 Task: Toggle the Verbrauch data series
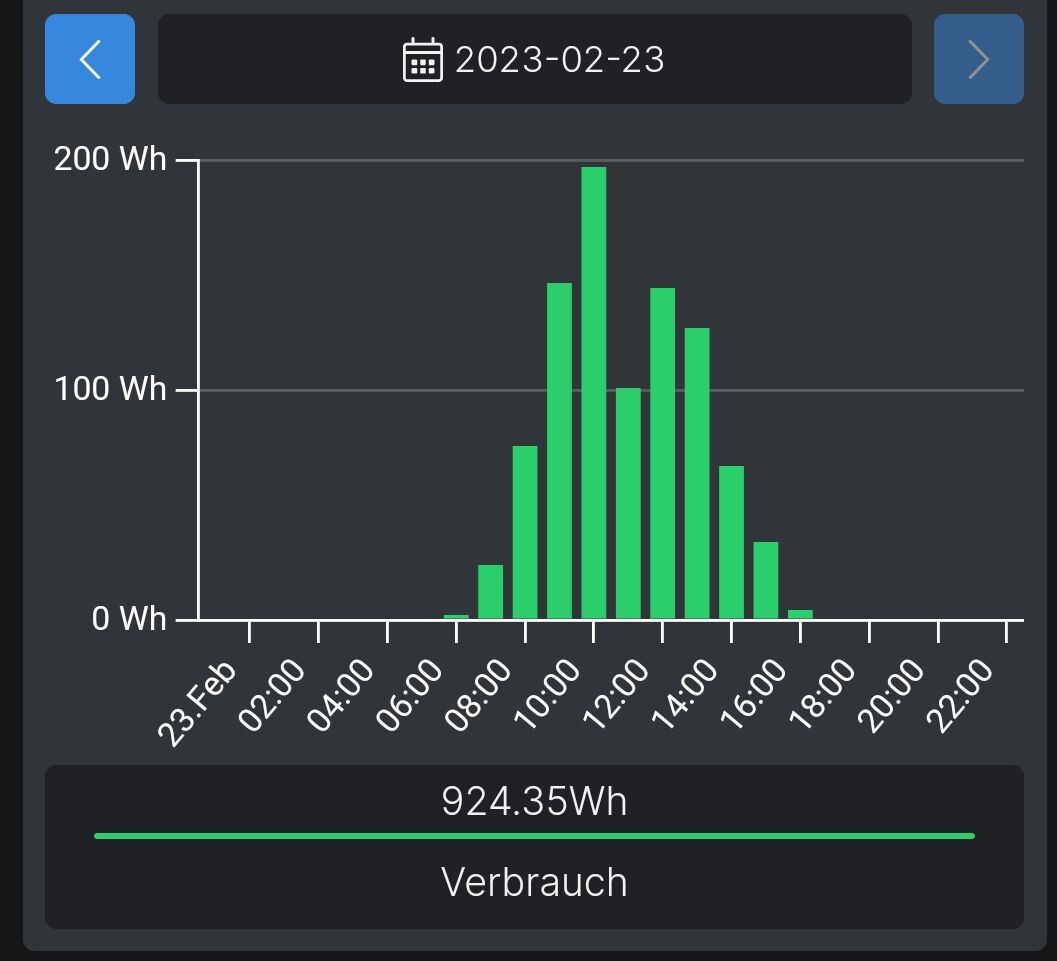534,881
